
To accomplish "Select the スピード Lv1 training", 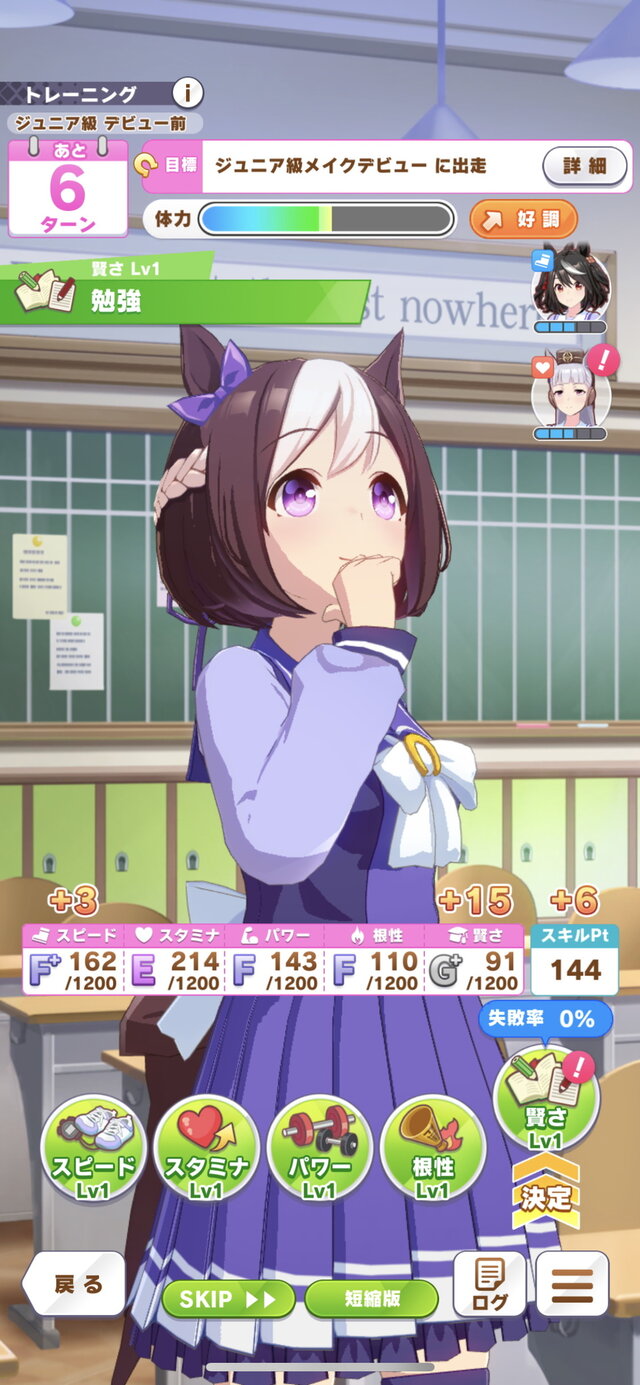I will (92, 1148).
